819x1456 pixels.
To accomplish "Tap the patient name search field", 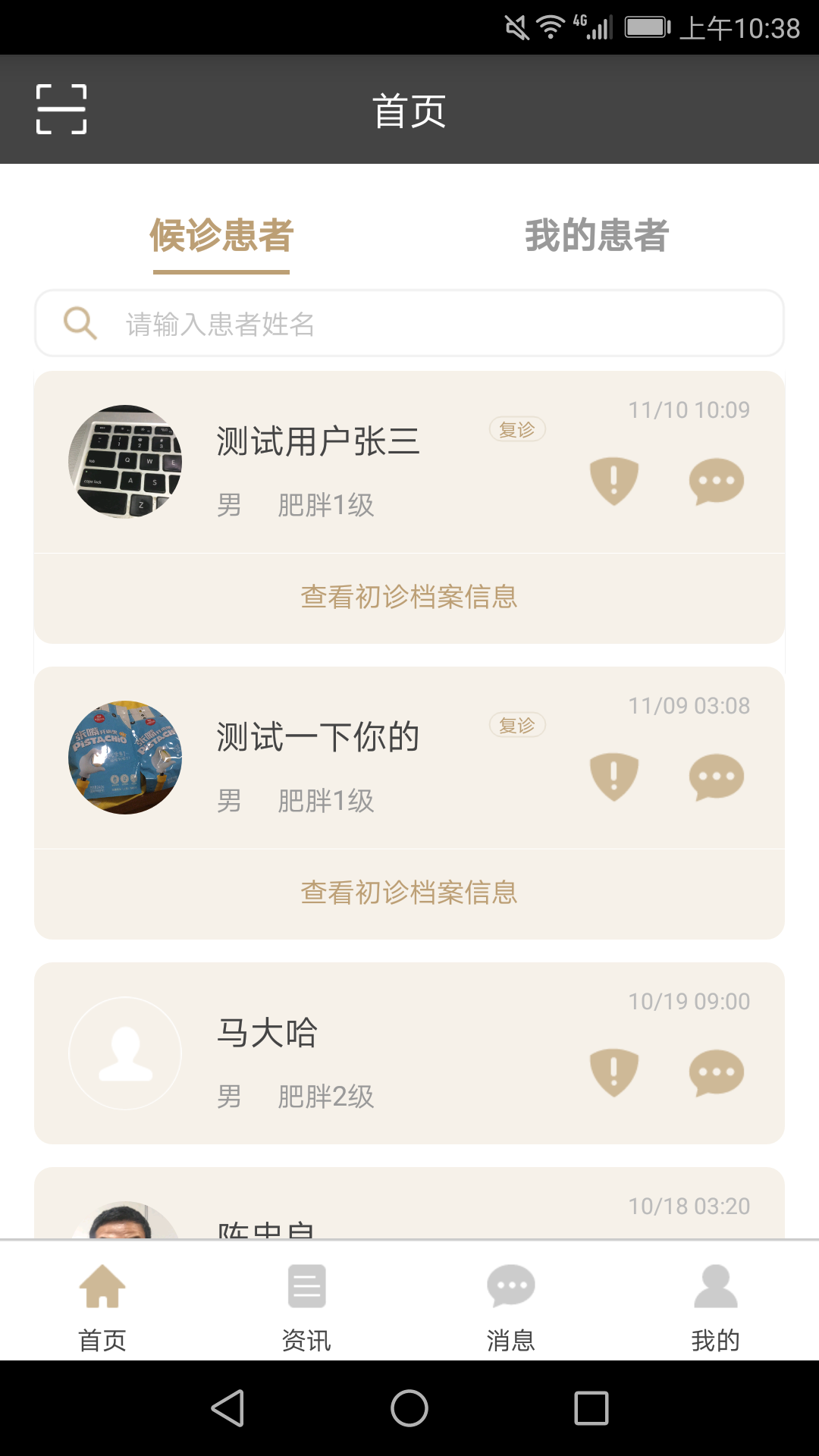I will (x=409, y=323).
